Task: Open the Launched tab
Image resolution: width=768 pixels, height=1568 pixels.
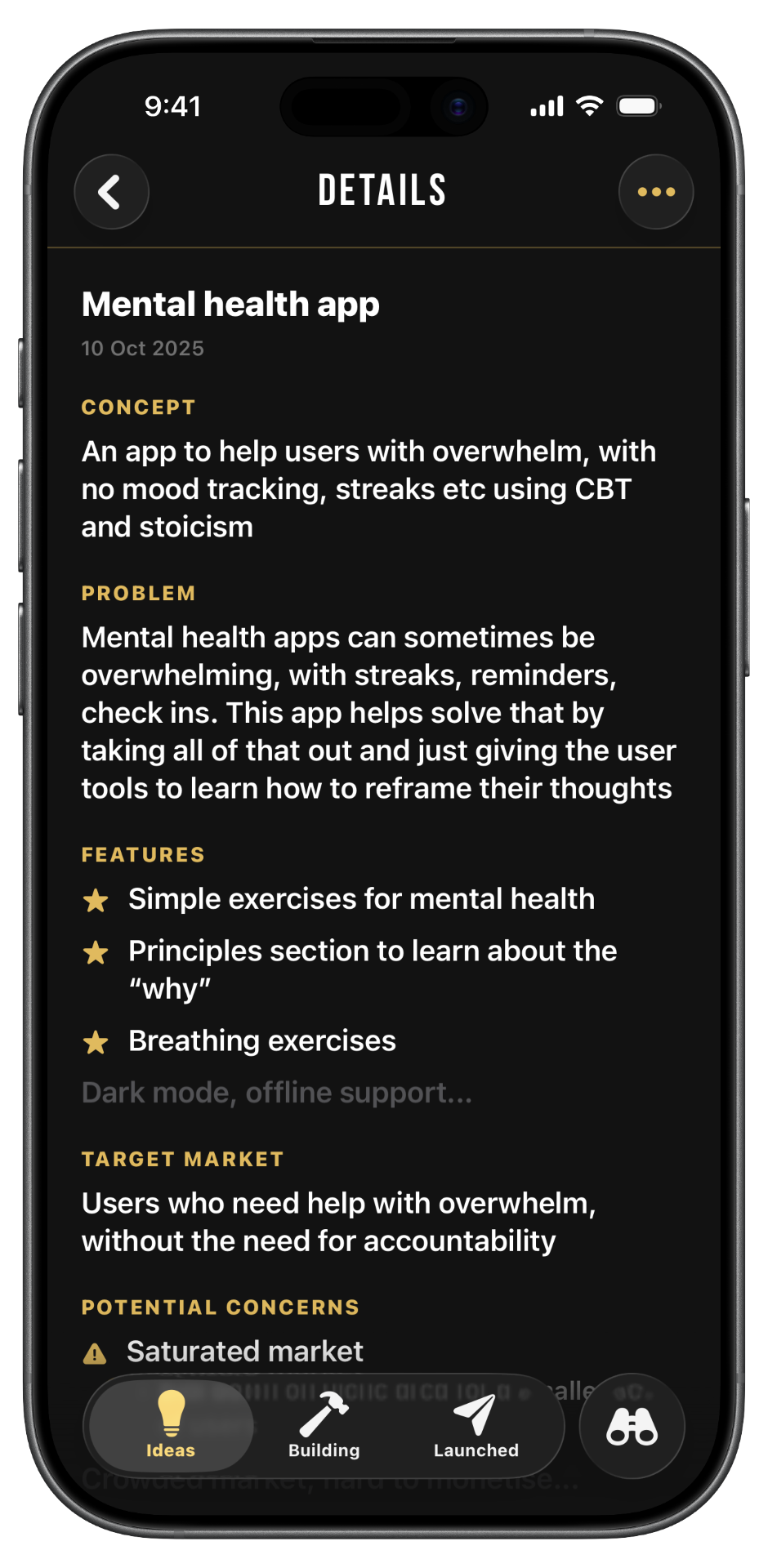Action: [476, 1426]
